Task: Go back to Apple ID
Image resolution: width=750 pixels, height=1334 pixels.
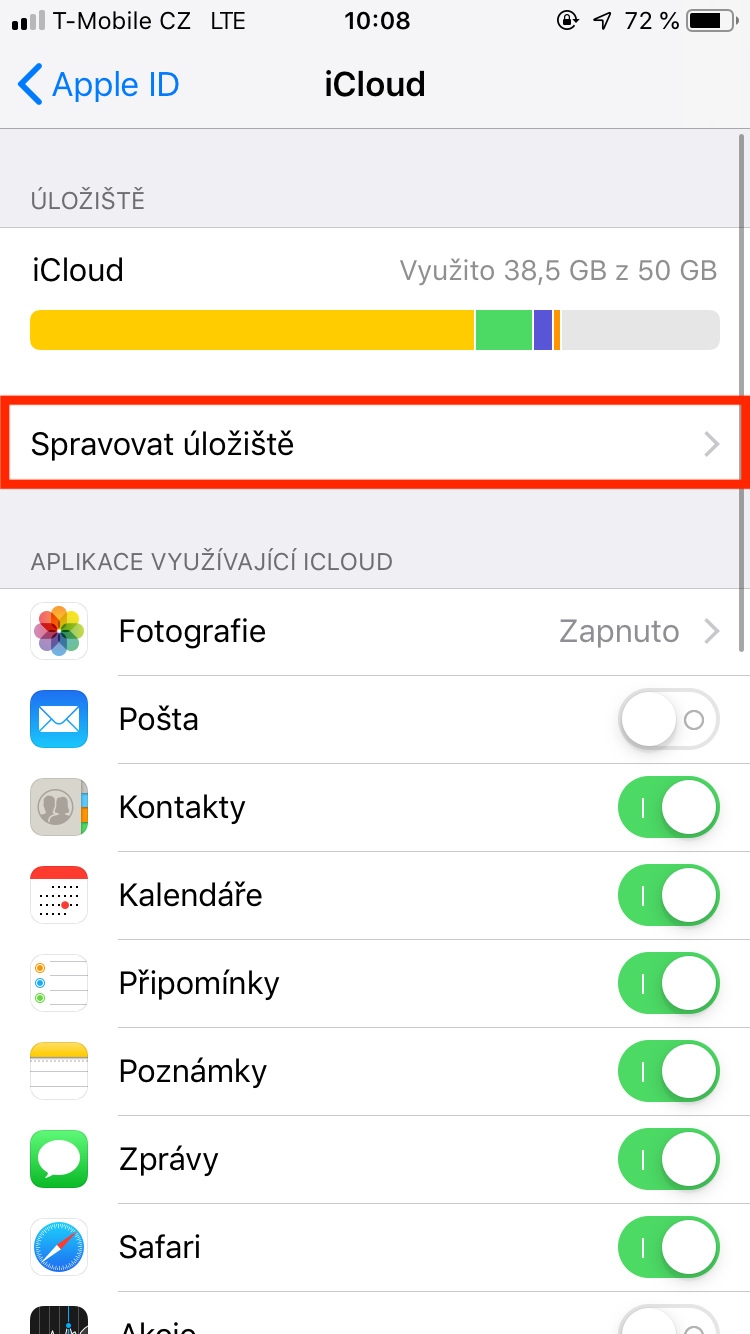Action: [98, 85]
